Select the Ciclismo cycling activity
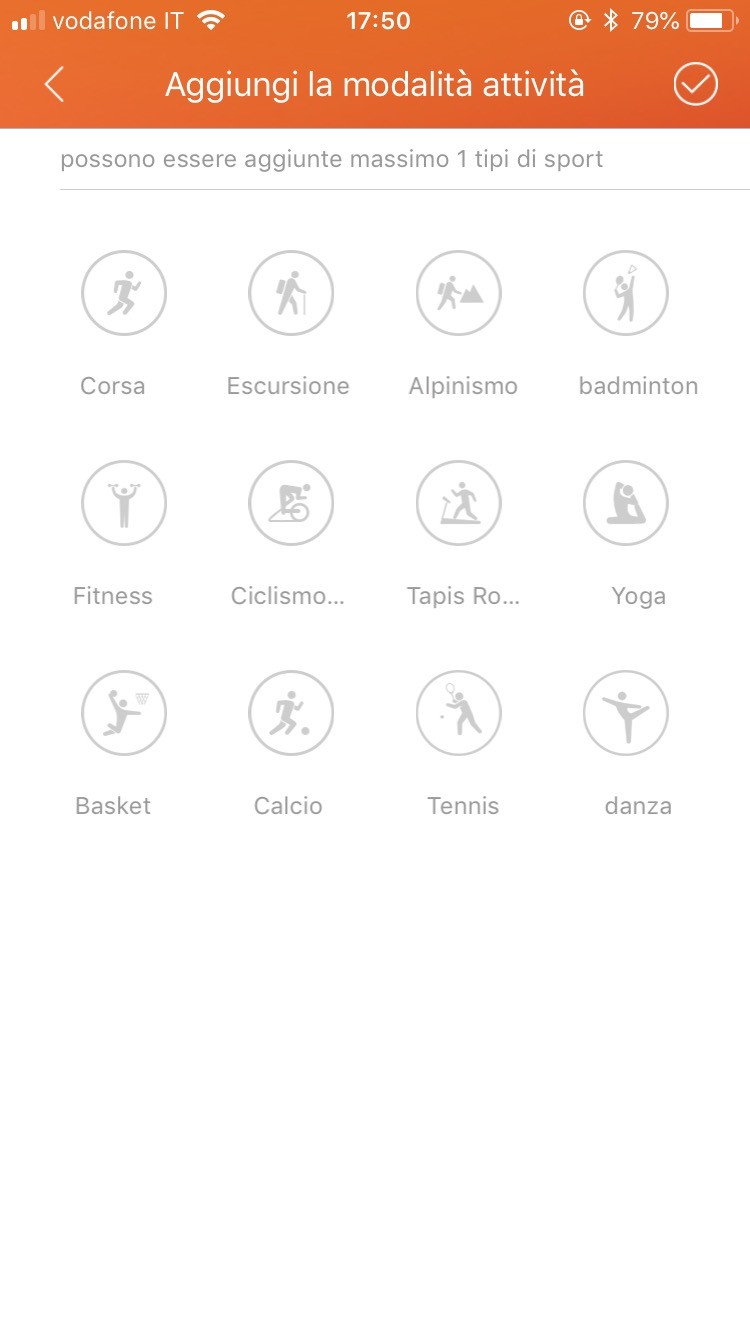Viewport: 750px width, 1334px height. pos(291,503)
